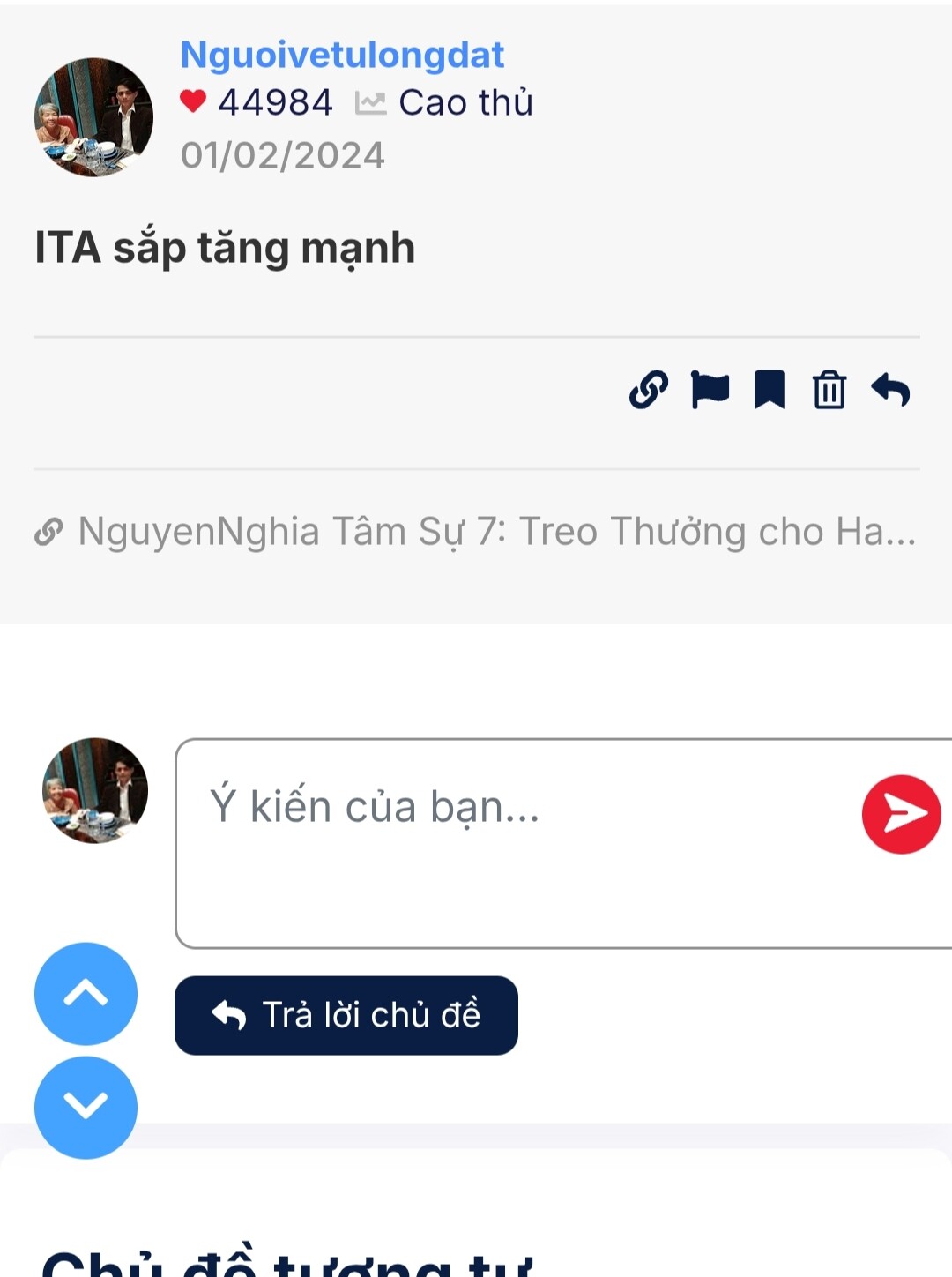952x1277 pixels.
Task: Tap the "Trả lời chủ đề" button
Action: [x=346, y=1015]
